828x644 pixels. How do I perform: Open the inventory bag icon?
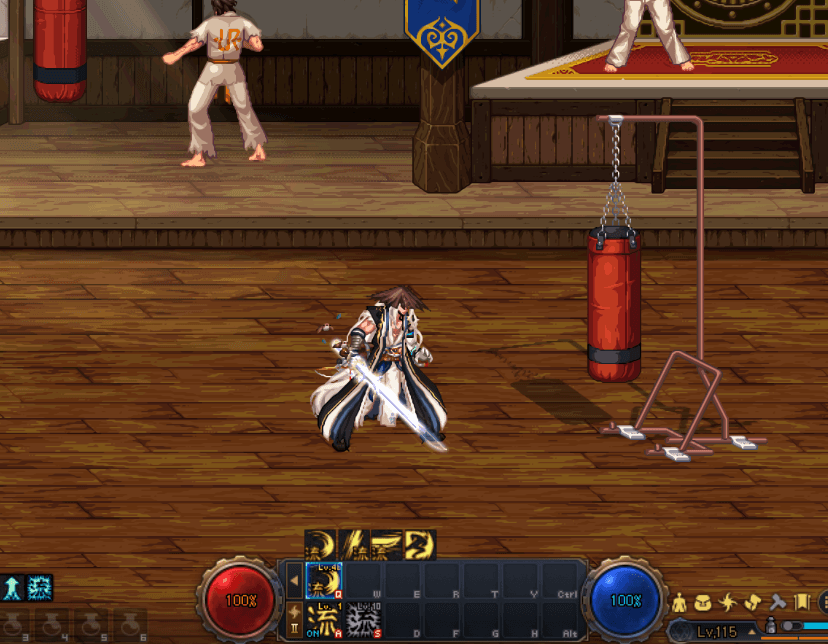704,602
